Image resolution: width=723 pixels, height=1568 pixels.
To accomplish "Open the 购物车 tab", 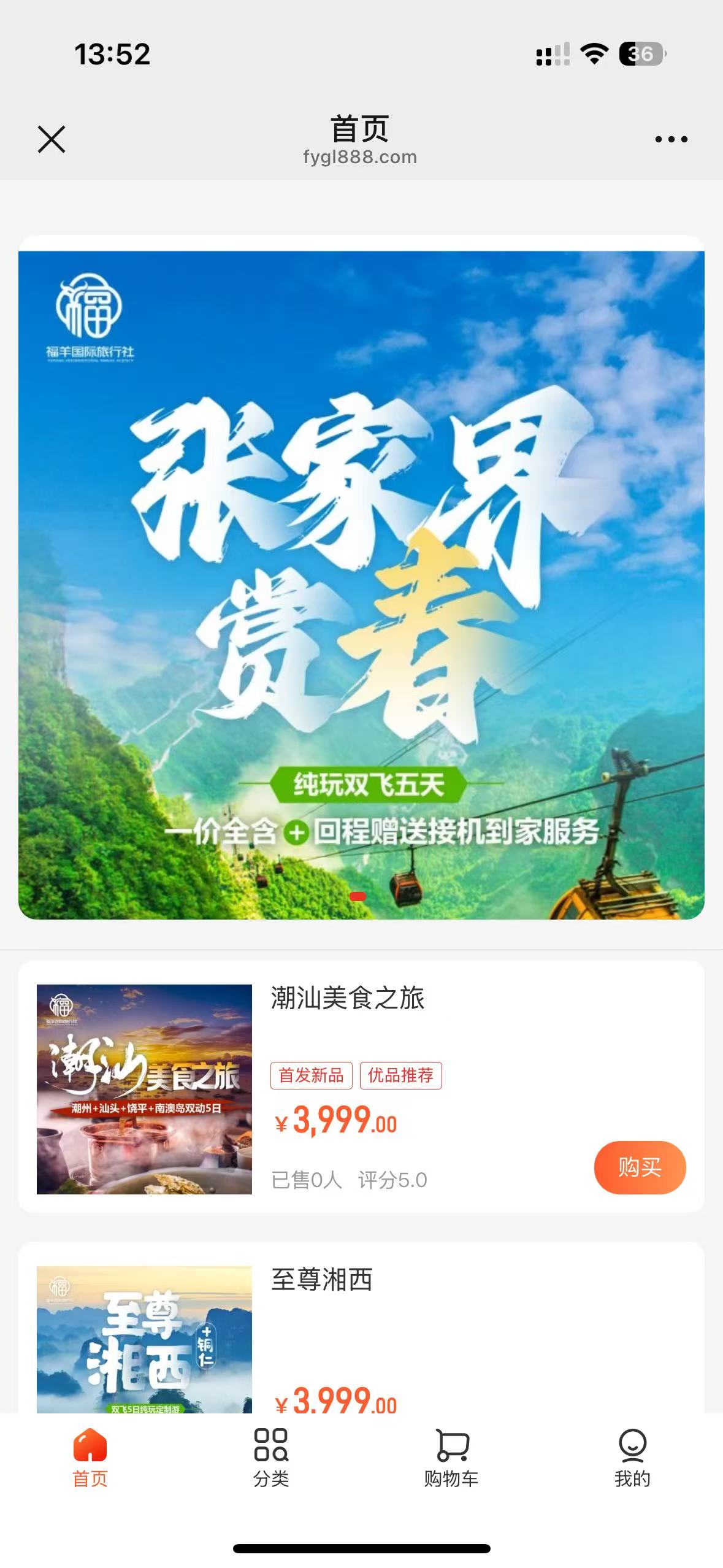I will 451,1458.
